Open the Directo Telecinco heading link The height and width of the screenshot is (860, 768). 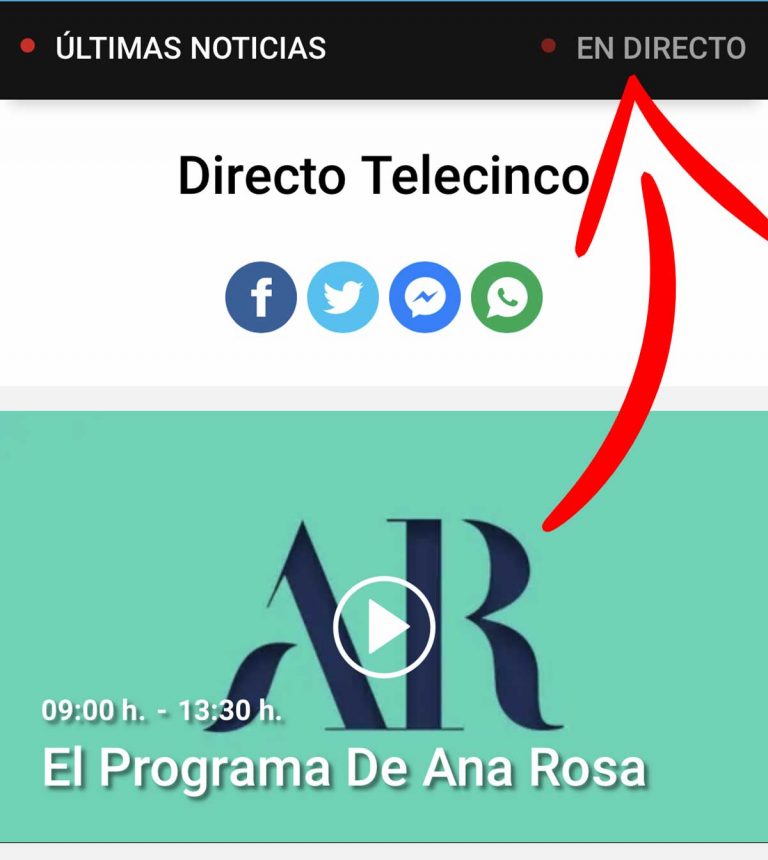pyautogui.click(x=381, y=176)
